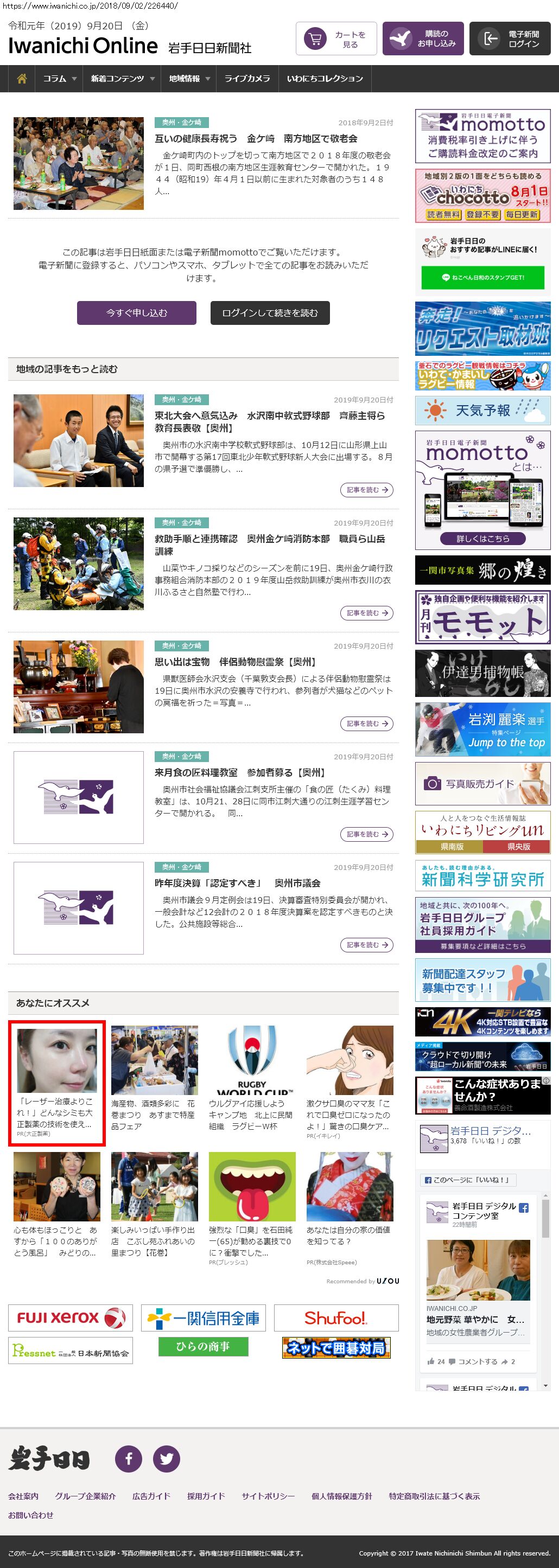The width and height of the screenshot is (559, 1568).
Task: Open the ライブカメラ nav item
Action: pyautogui.click(x=246, y=79)
